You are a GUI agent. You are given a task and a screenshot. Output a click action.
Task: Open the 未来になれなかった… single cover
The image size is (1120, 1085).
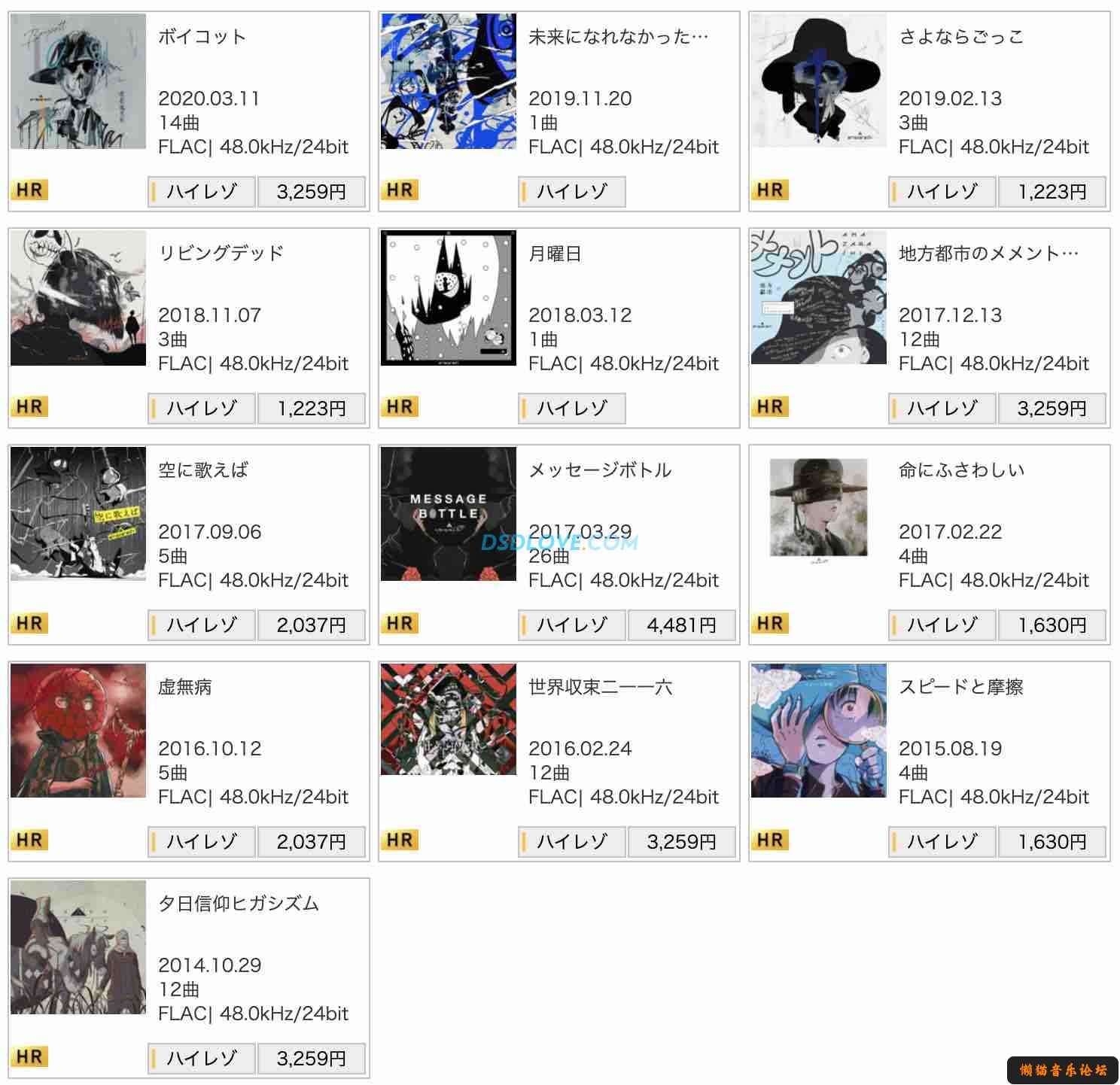tap(449, 81)
